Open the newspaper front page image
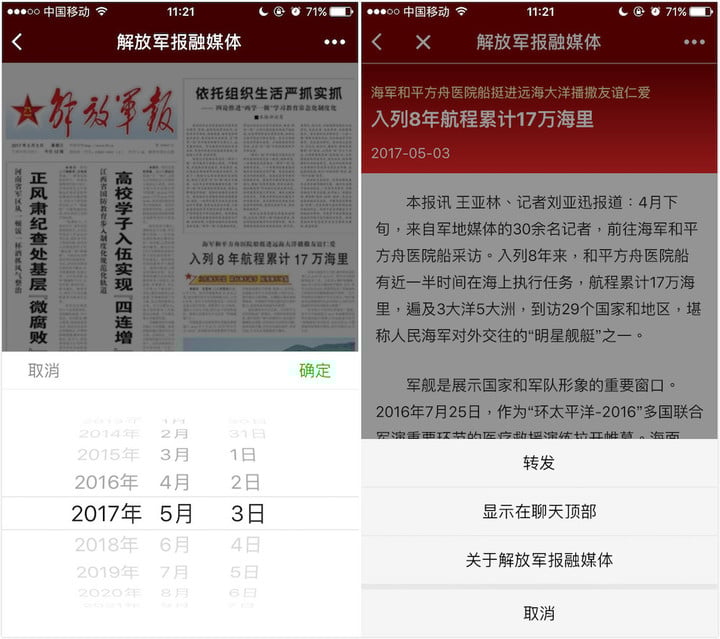The image size is (720, 639). pos(180,207)
